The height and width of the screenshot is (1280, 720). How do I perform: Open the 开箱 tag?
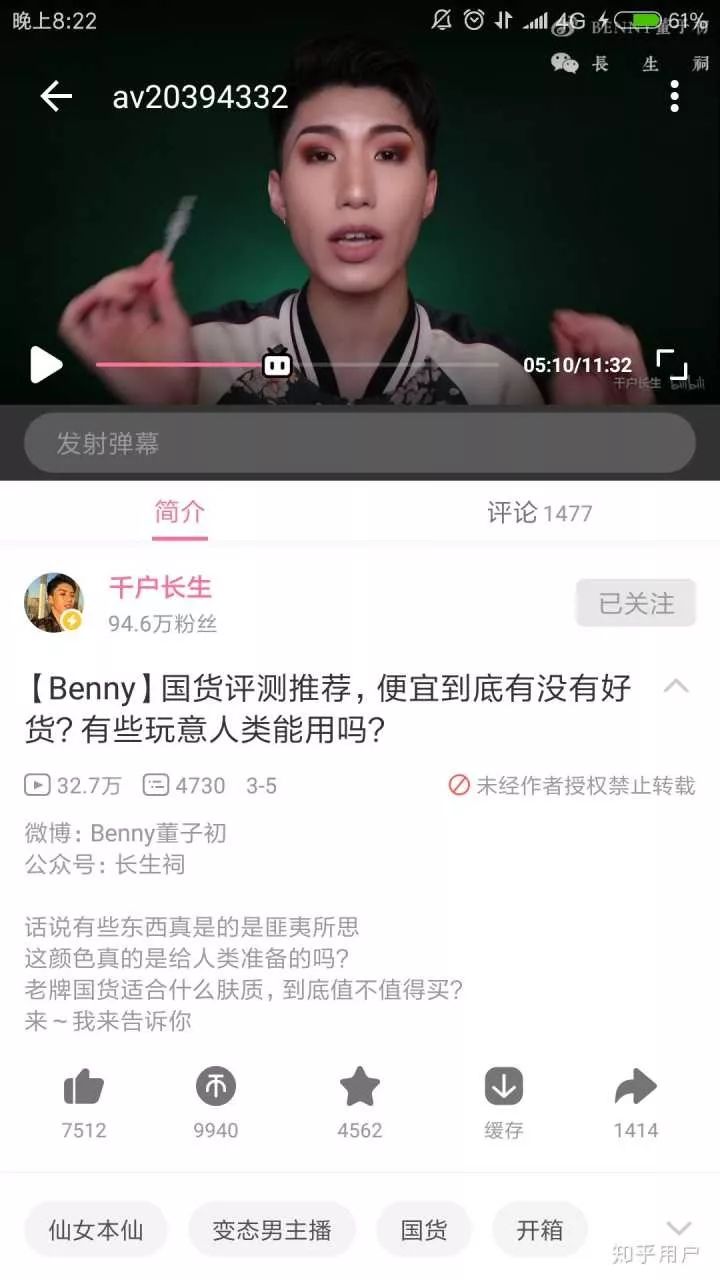(x=540, y=1230)
